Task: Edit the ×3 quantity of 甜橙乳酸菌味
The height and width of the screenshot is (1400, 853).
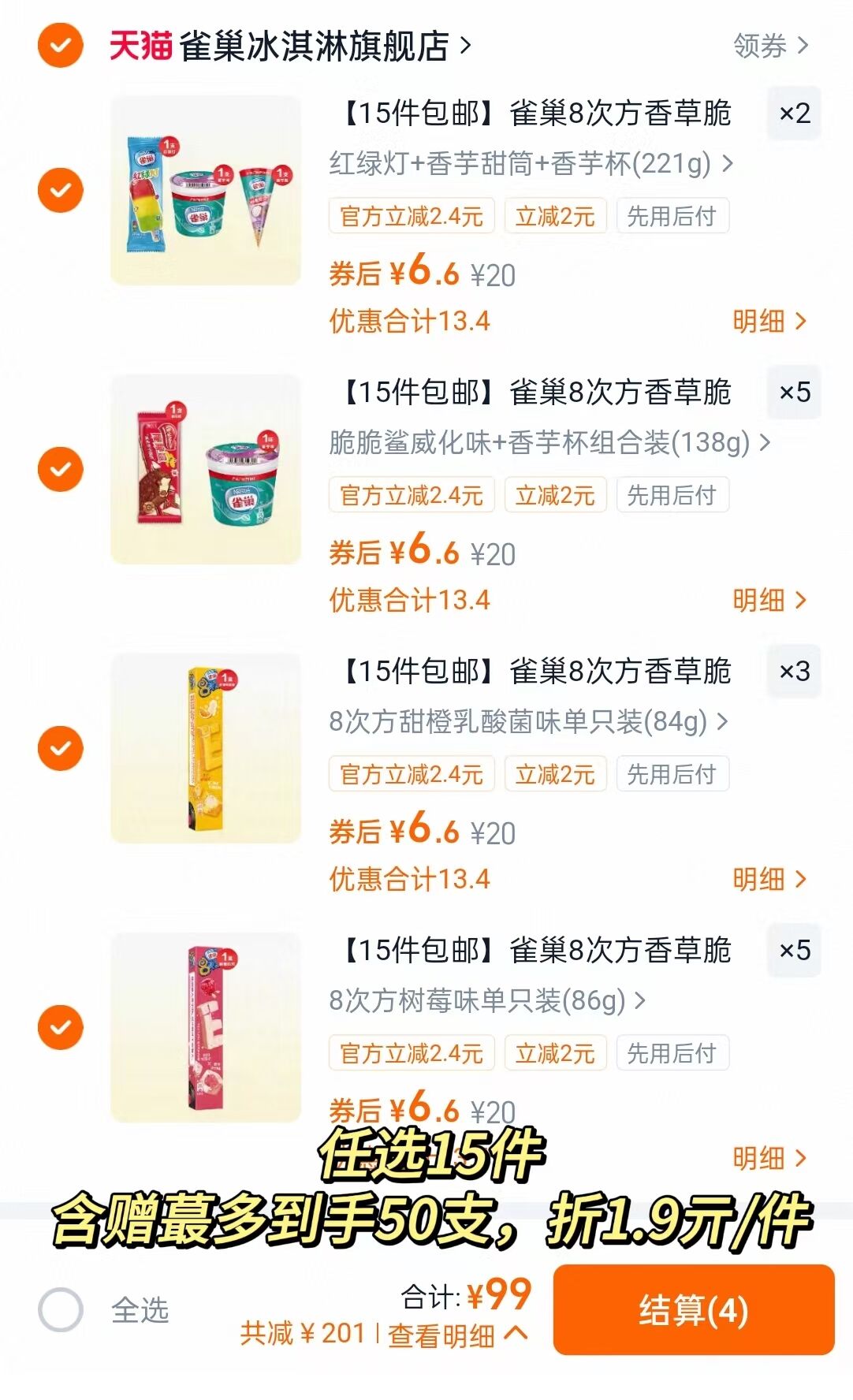Action: (x=794, y=672)
